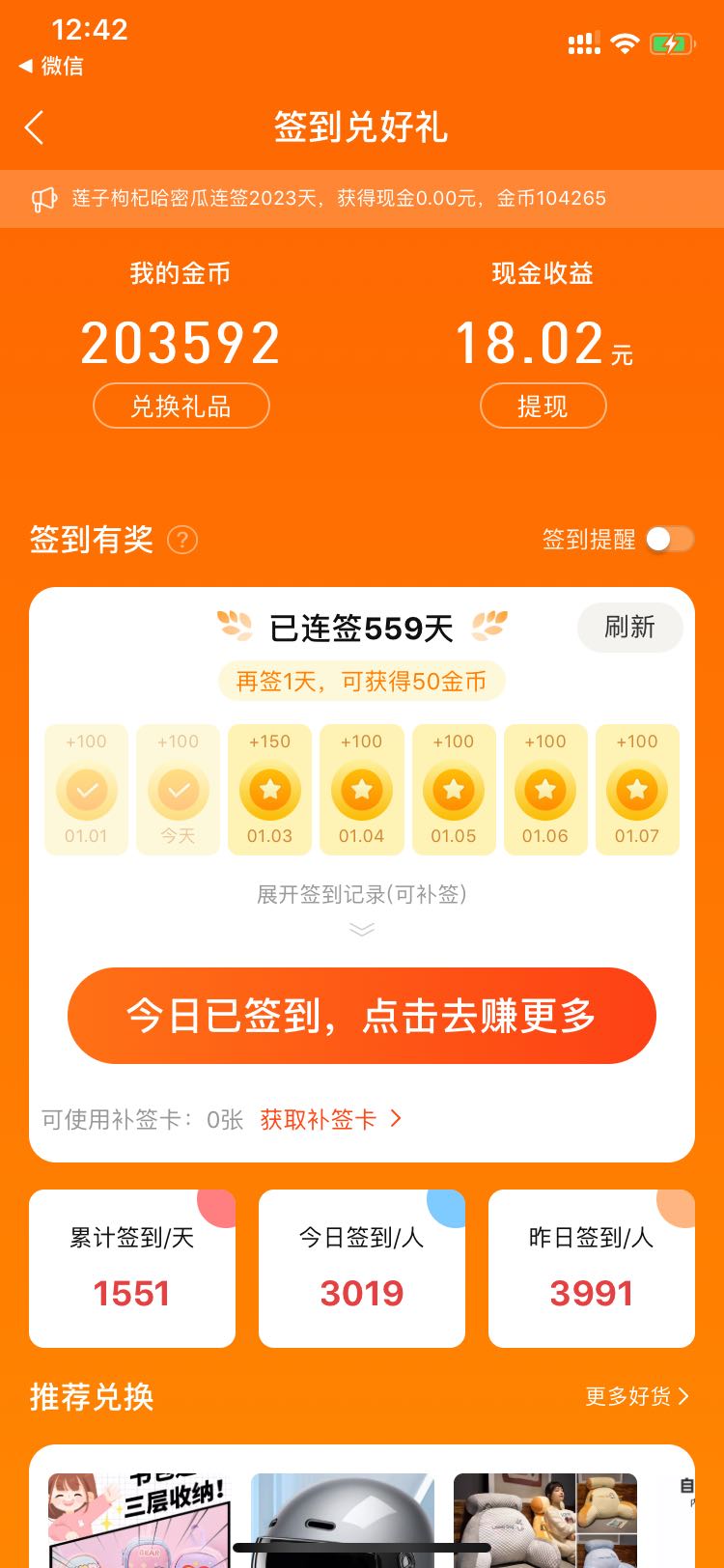Viewport: 724px width, 1568px height.
Task: Tap the 刷新 button
Action: coord(629,628)
